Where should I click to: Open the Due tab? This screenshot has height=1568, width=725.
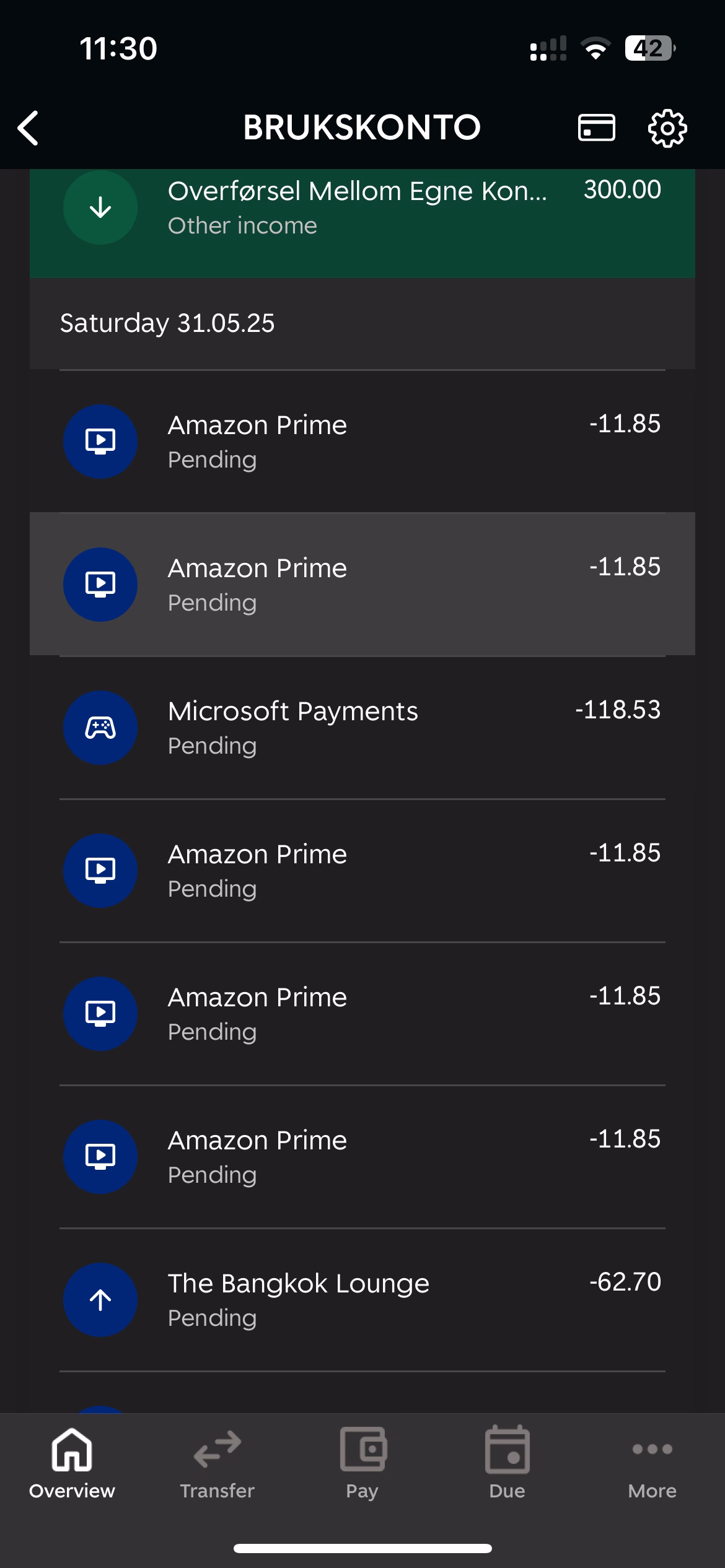[x=507, y=1463]
